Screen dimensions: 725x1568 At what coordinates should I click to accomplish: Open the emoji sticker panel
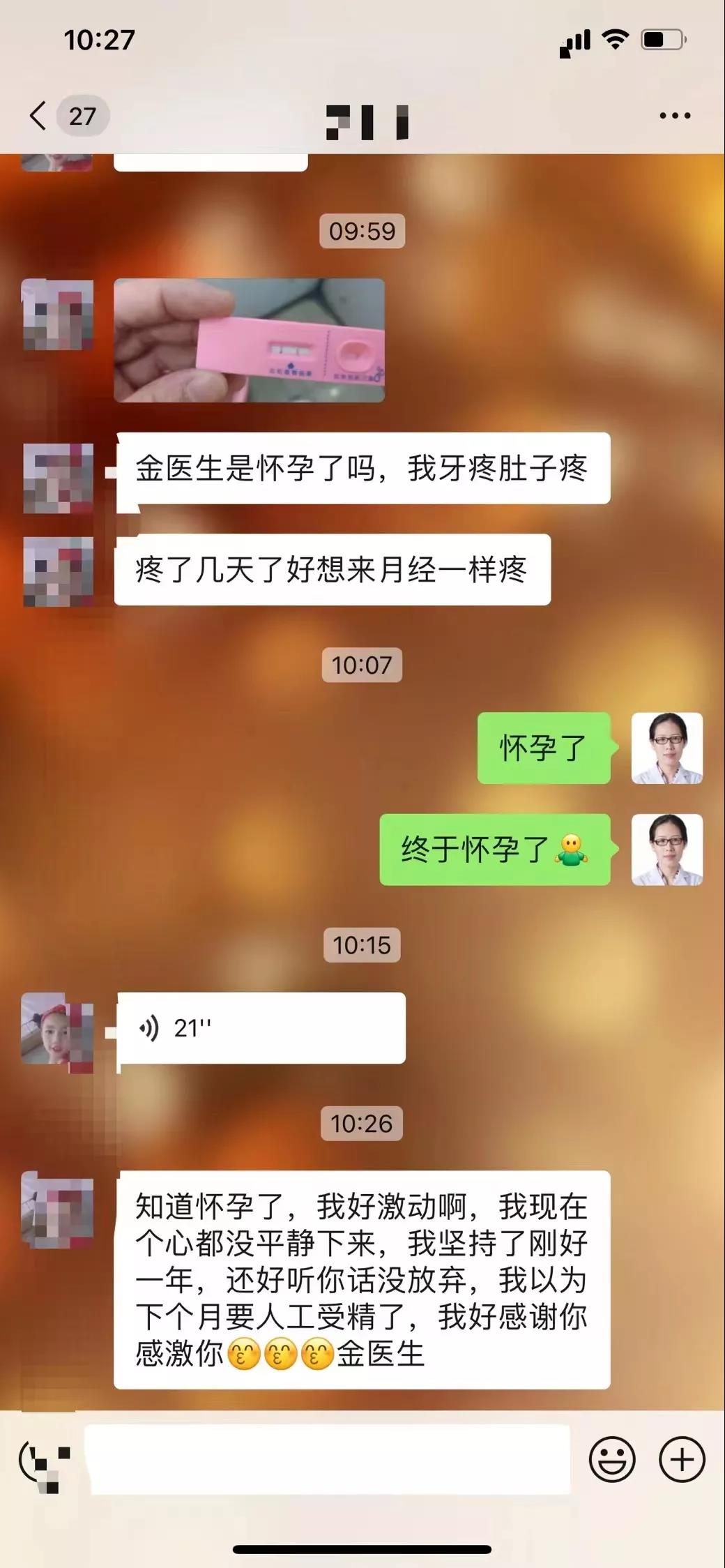[x=611, y=1459]
